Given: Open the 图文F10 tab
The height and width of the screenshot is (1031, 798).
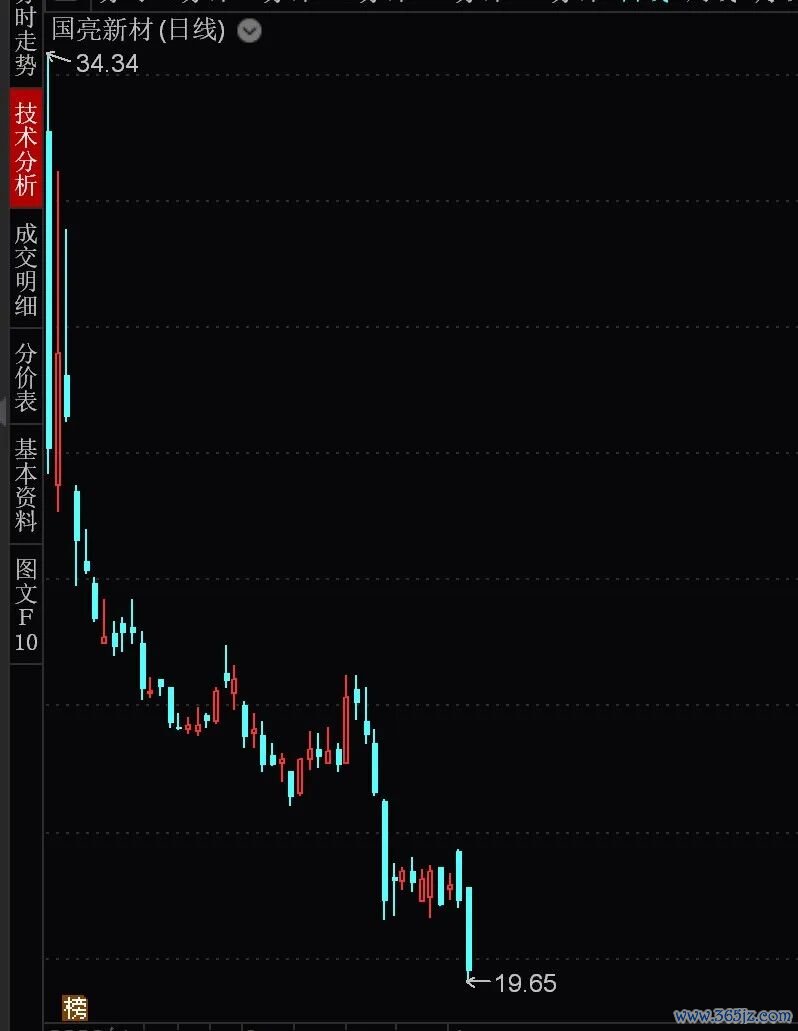Looking at the screenshot, I should (x=26, y=605).
